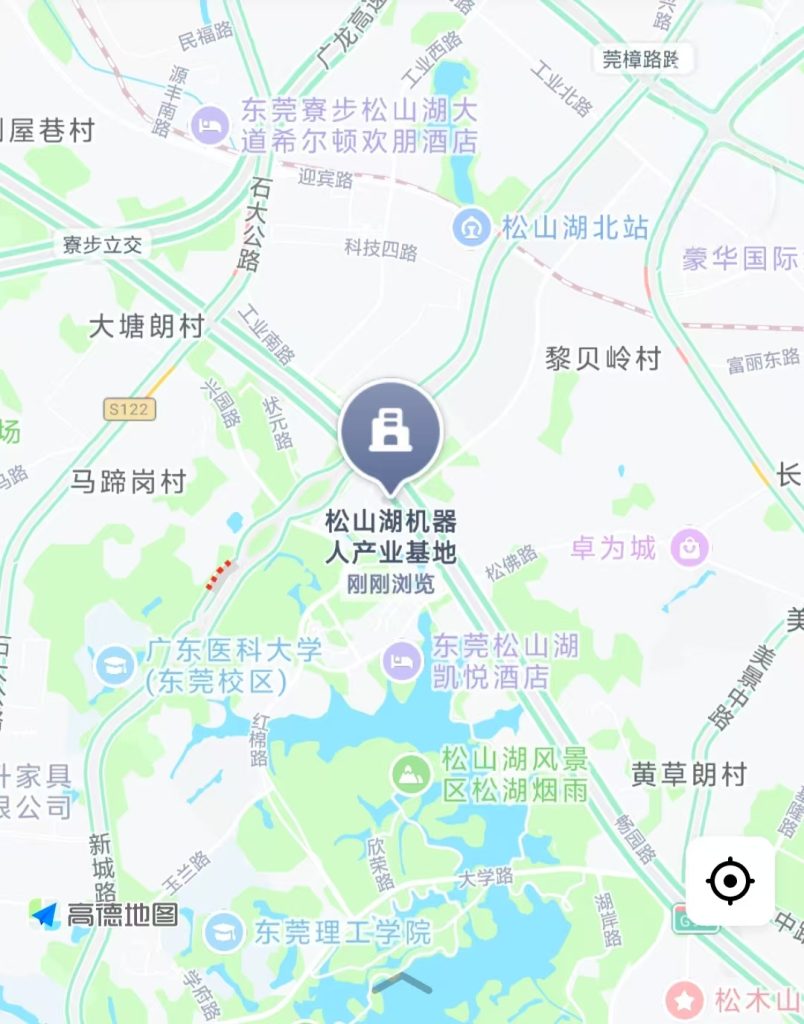Image resolution: width=804 pixels, height=1024 pixels.
Task: Tap the 大塘朗村 place name
Action: [145, 326]
